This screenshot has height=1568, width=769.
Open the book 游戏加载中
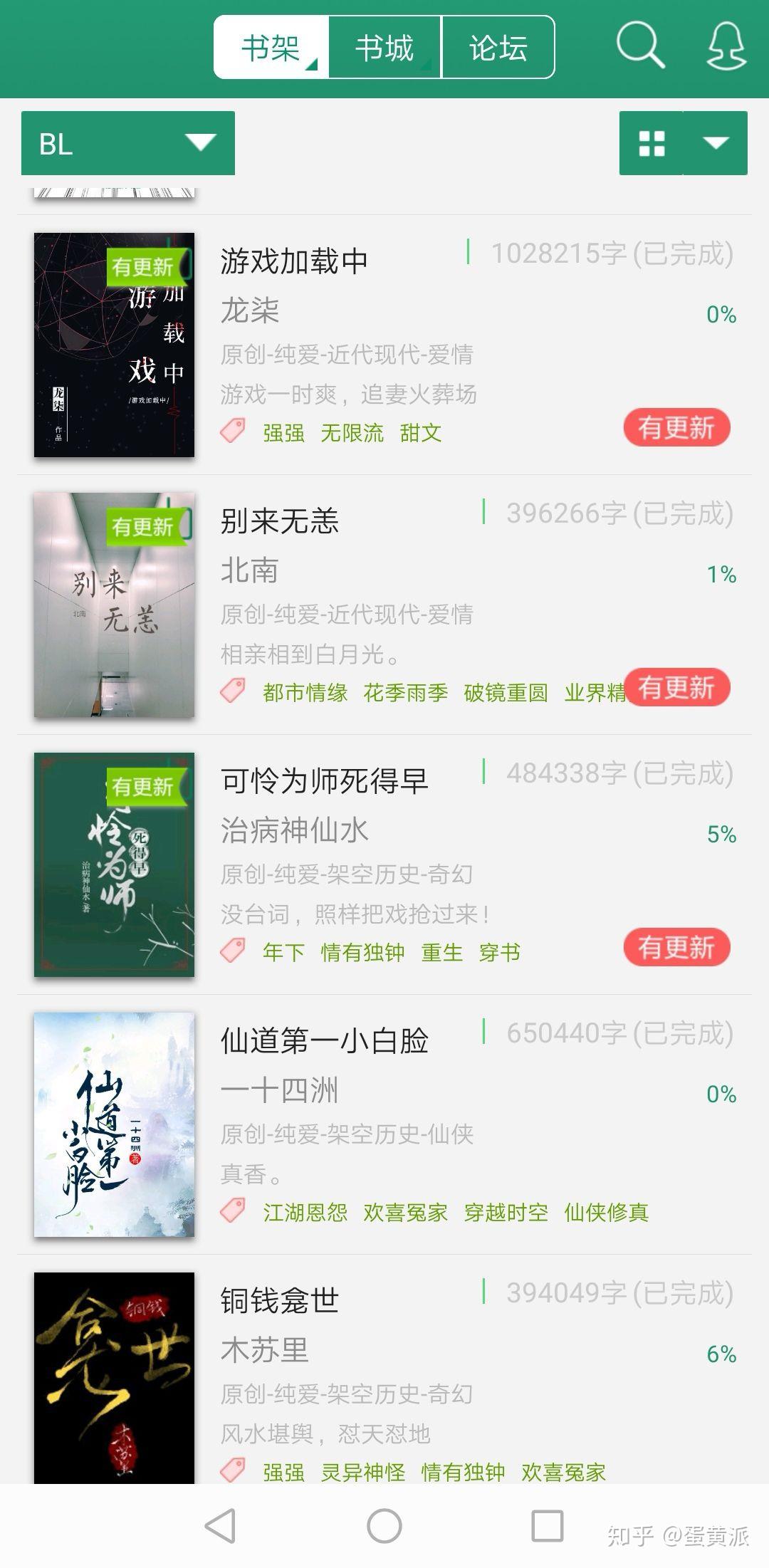click(x=294, y=261)
